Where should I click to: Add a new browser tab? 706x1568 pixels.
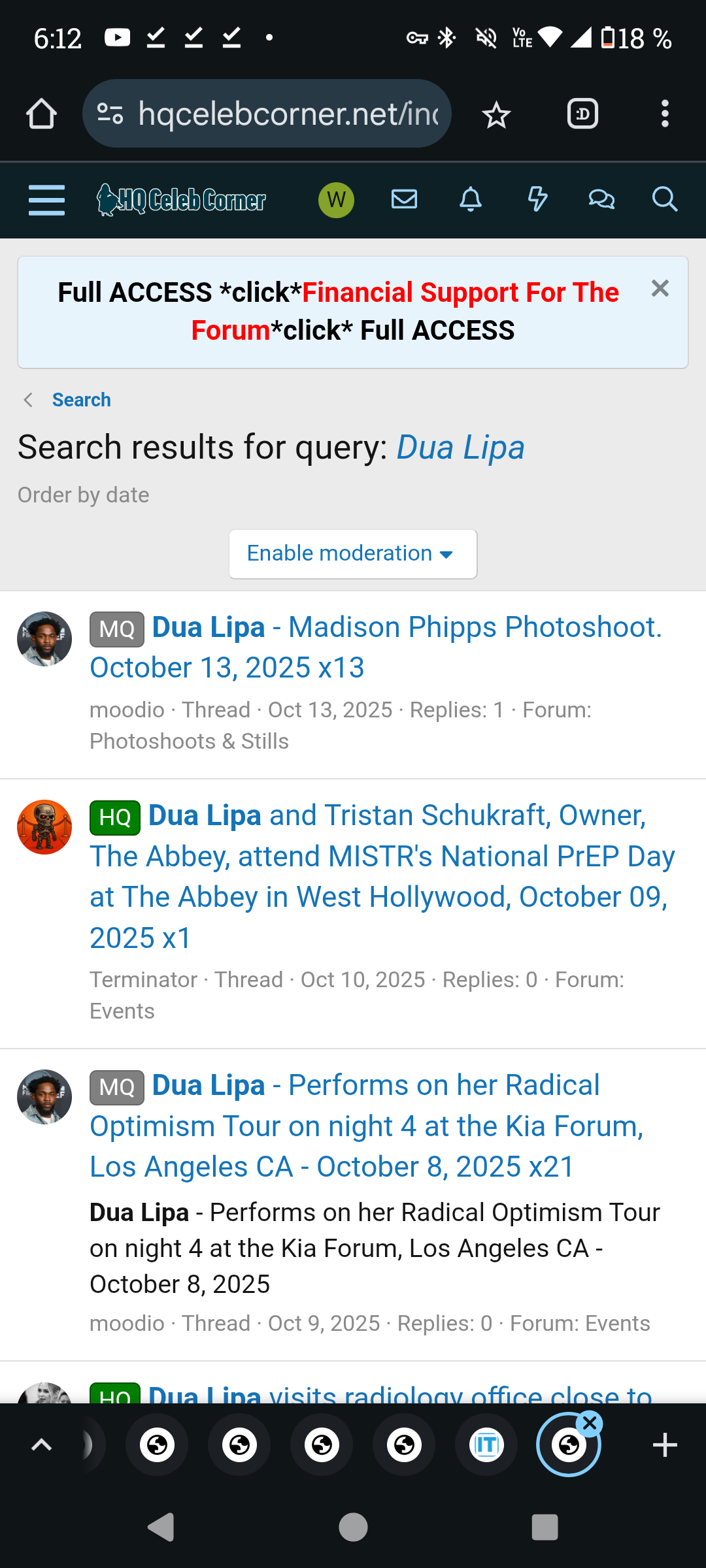pyautogui.click(x=665, y=1445)
